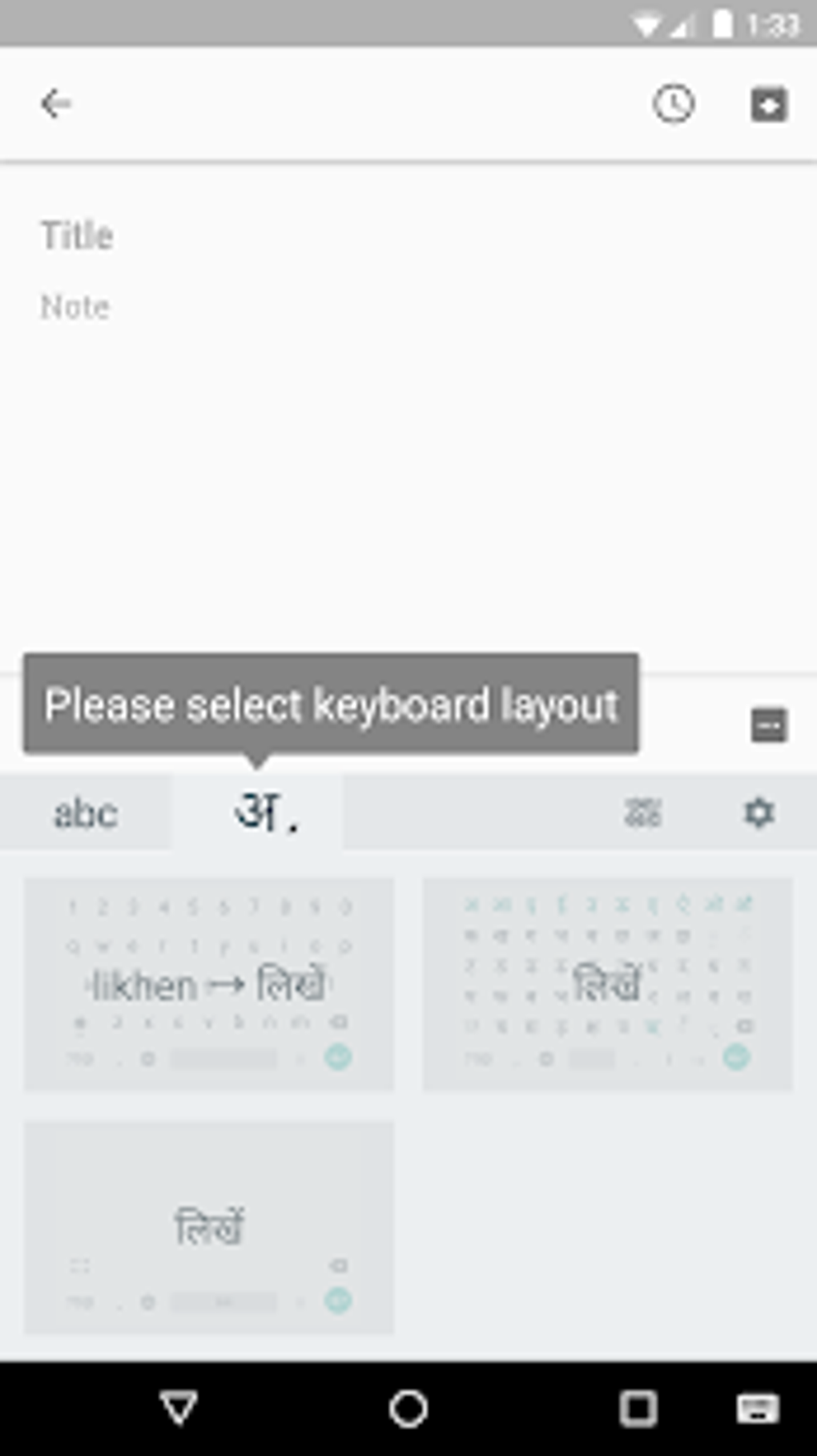Tap into the Title field
Image resolution: width=817 pixels, height=1456 pixels.
[408, 236]
